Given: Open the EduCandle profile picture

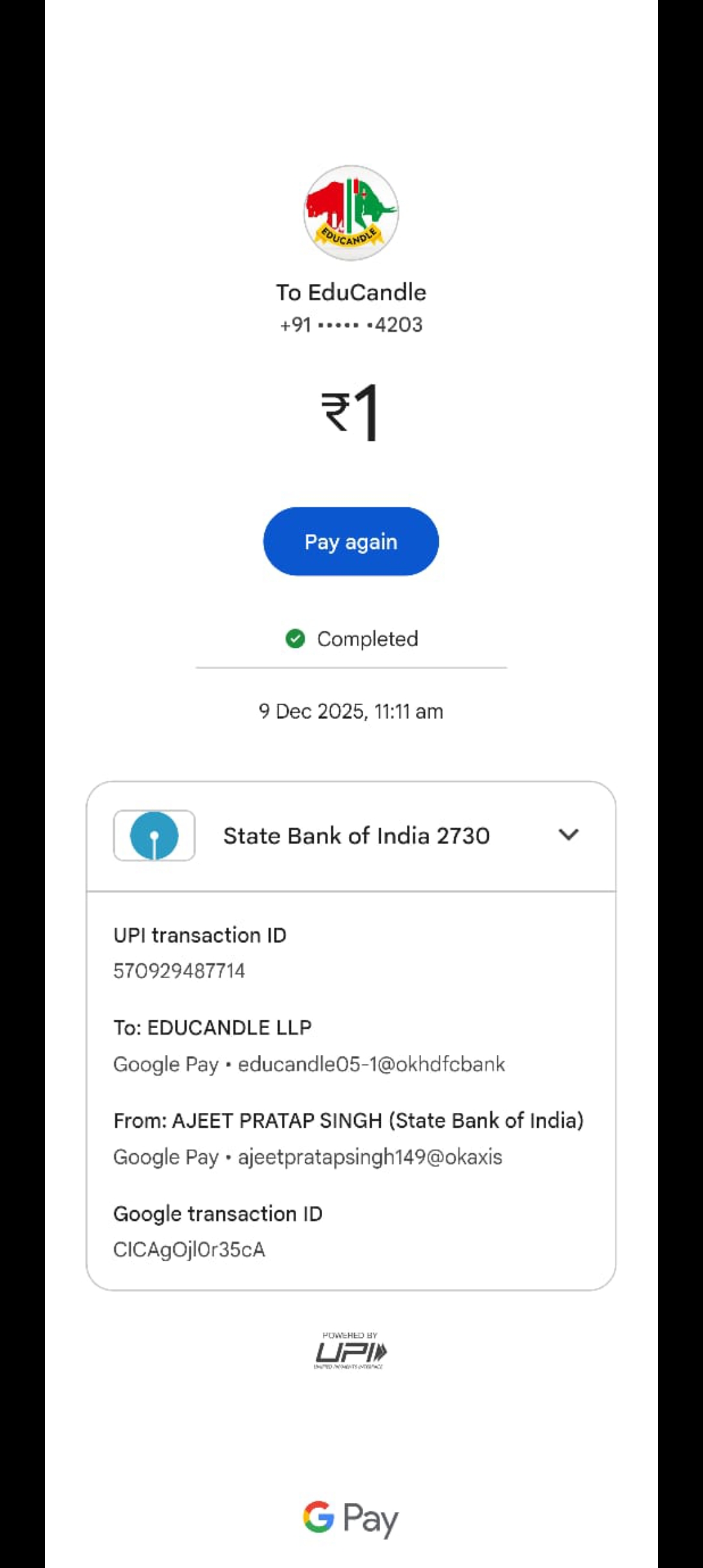Looking at the screenshot, I should [351, 213].
